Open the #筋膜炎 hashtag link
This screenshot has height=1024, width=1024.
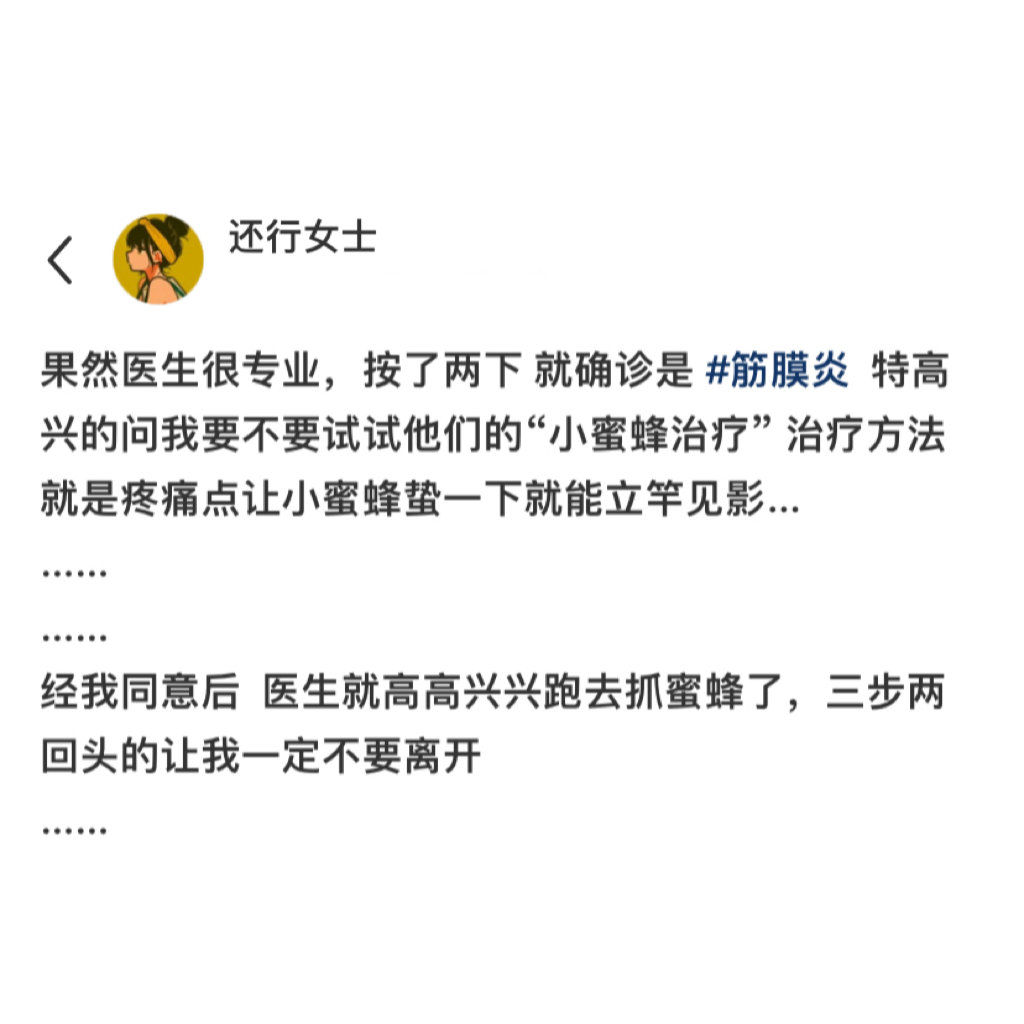(777, 372)
